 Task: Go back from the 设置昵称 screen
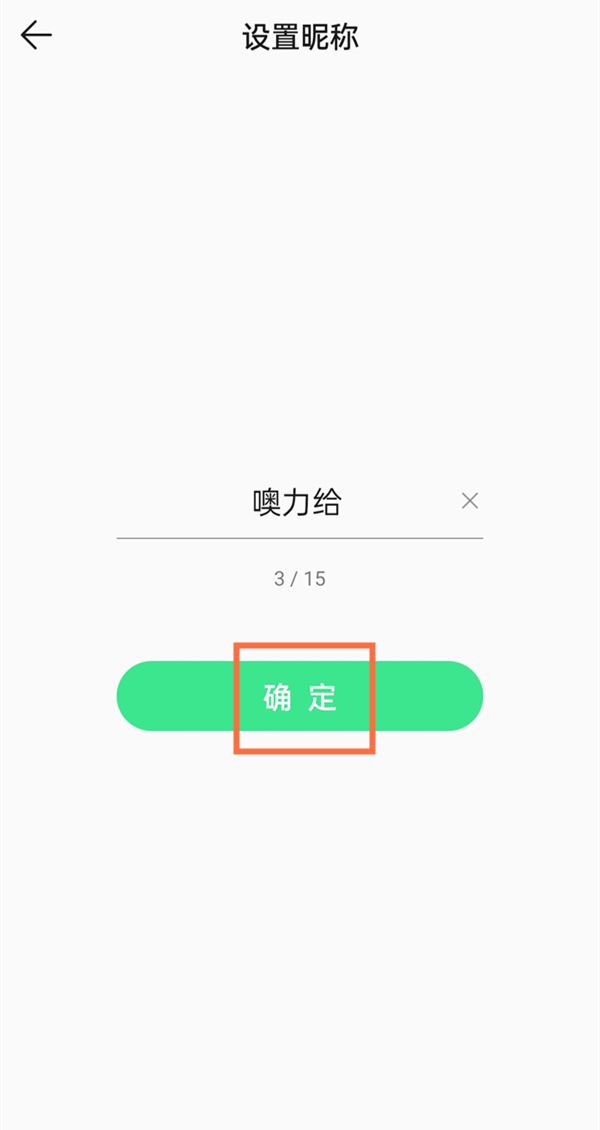click(36, 37)
